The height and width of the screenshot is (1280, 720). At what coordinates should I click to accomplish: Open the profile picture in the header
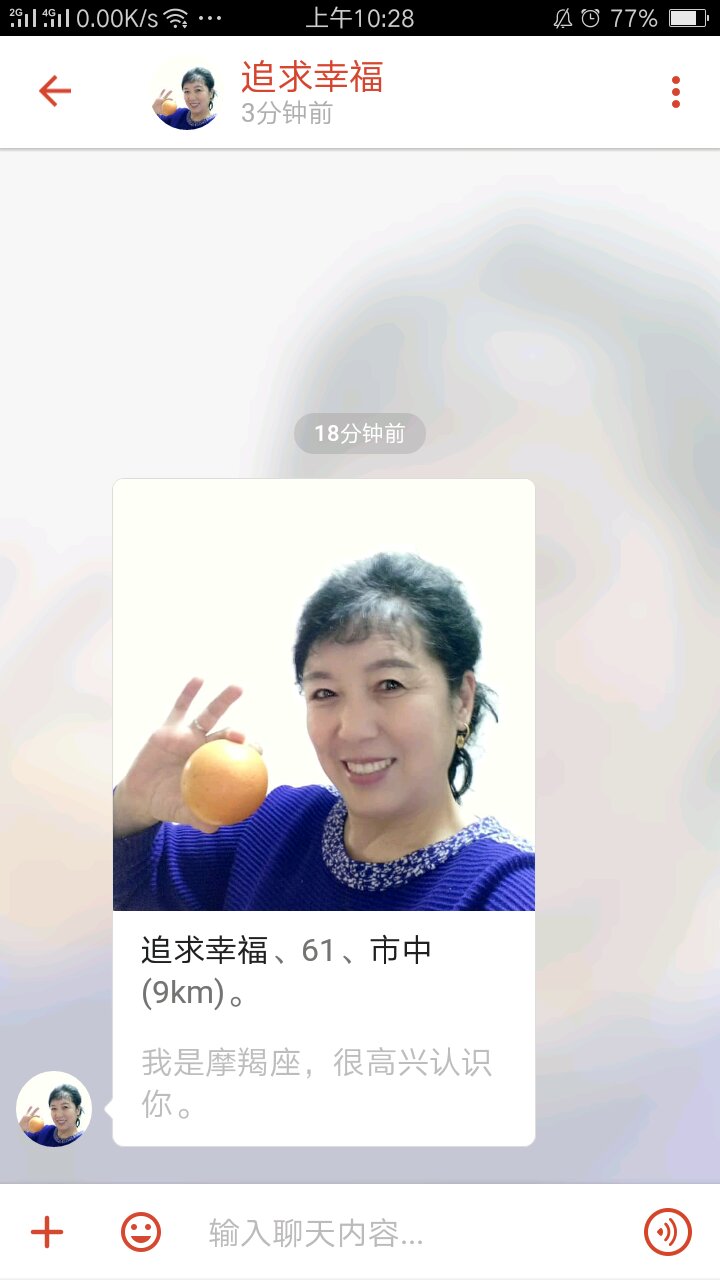coord(186,92)
